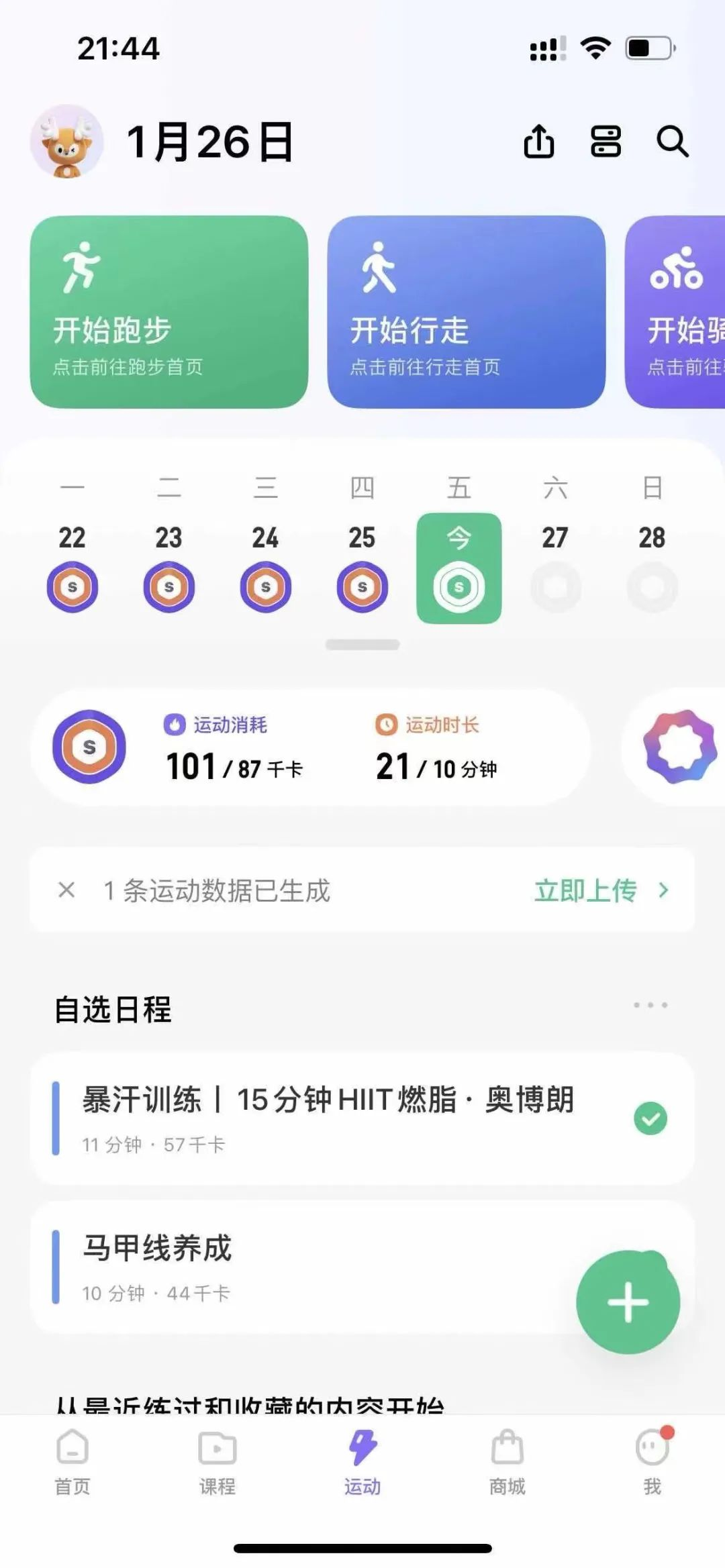Start running via 开始跑步 card
The image size is (725, 1568).
169,312
